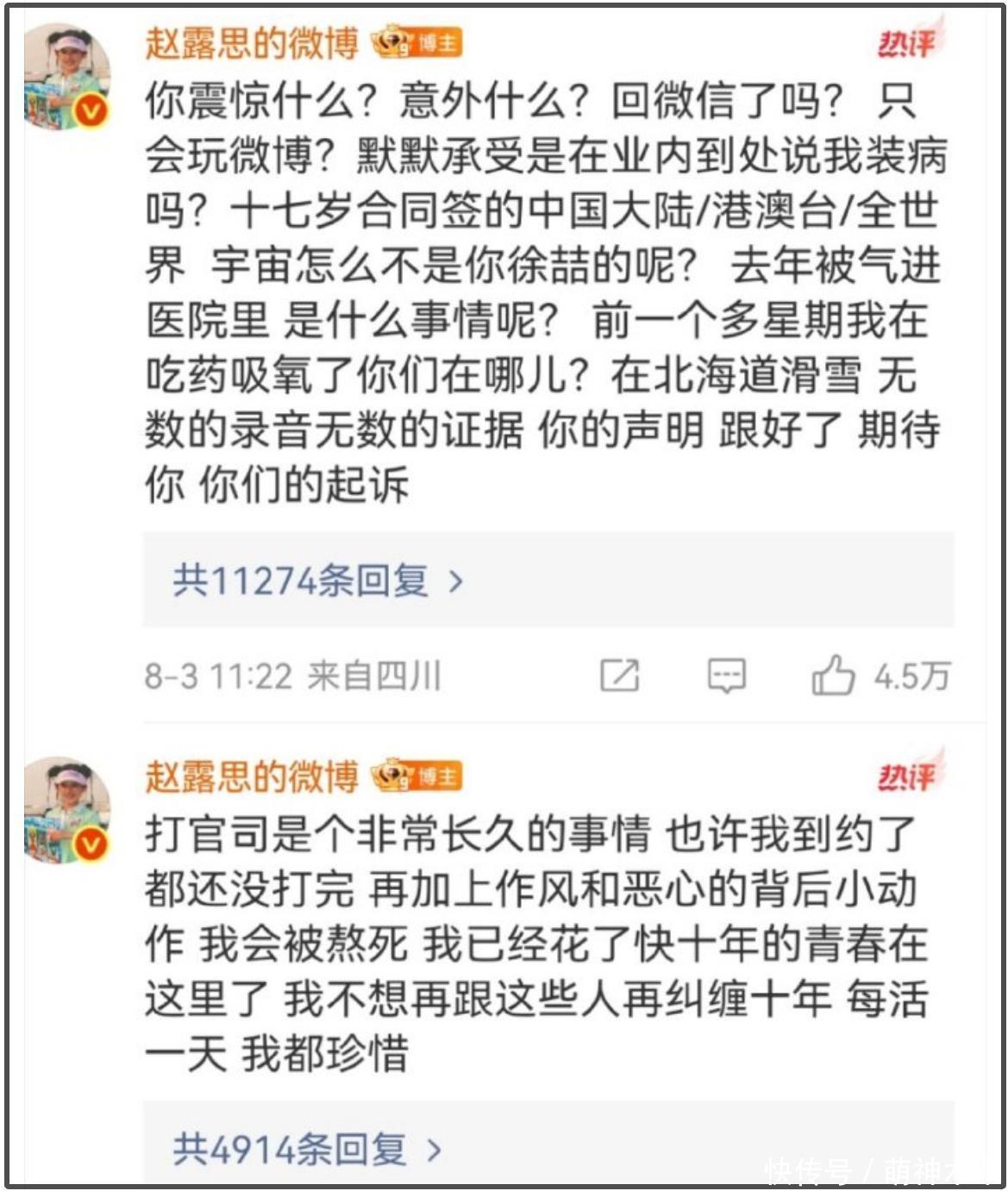The image size is (1008, 1191).
Task: Open the avatar beside the 你震惊什么 comment
Action: pos(67,78)
